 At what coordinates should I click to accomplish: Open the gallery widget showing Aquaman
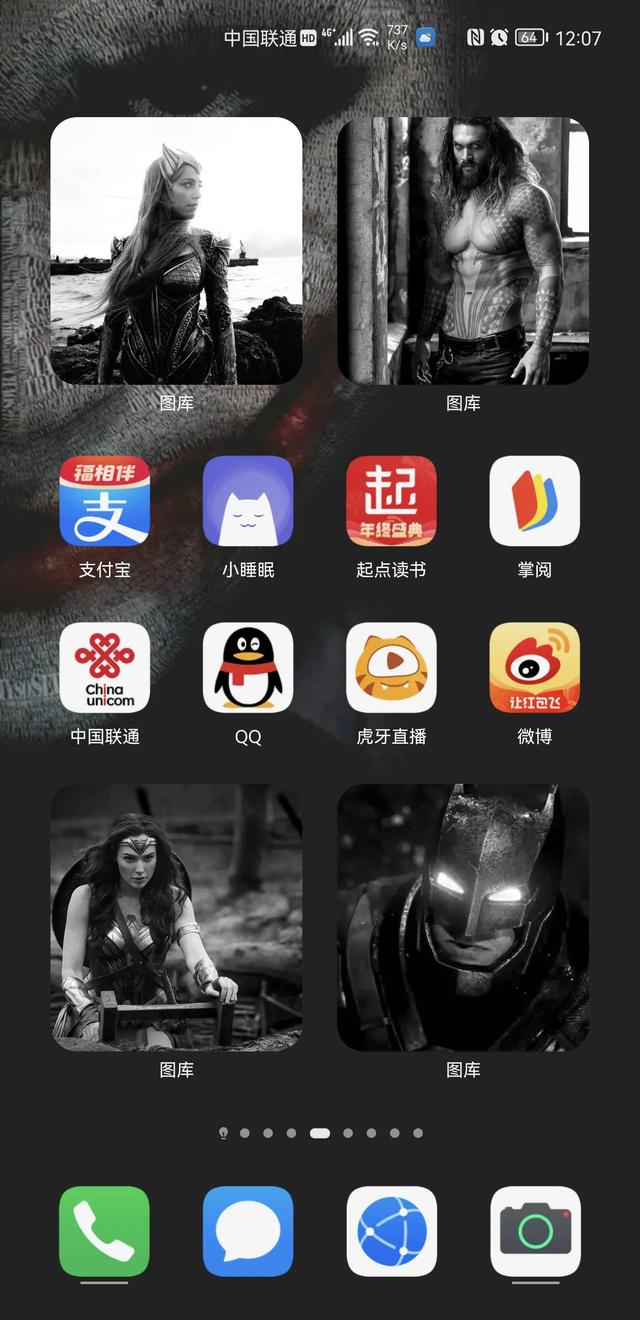tap(463, 251)
